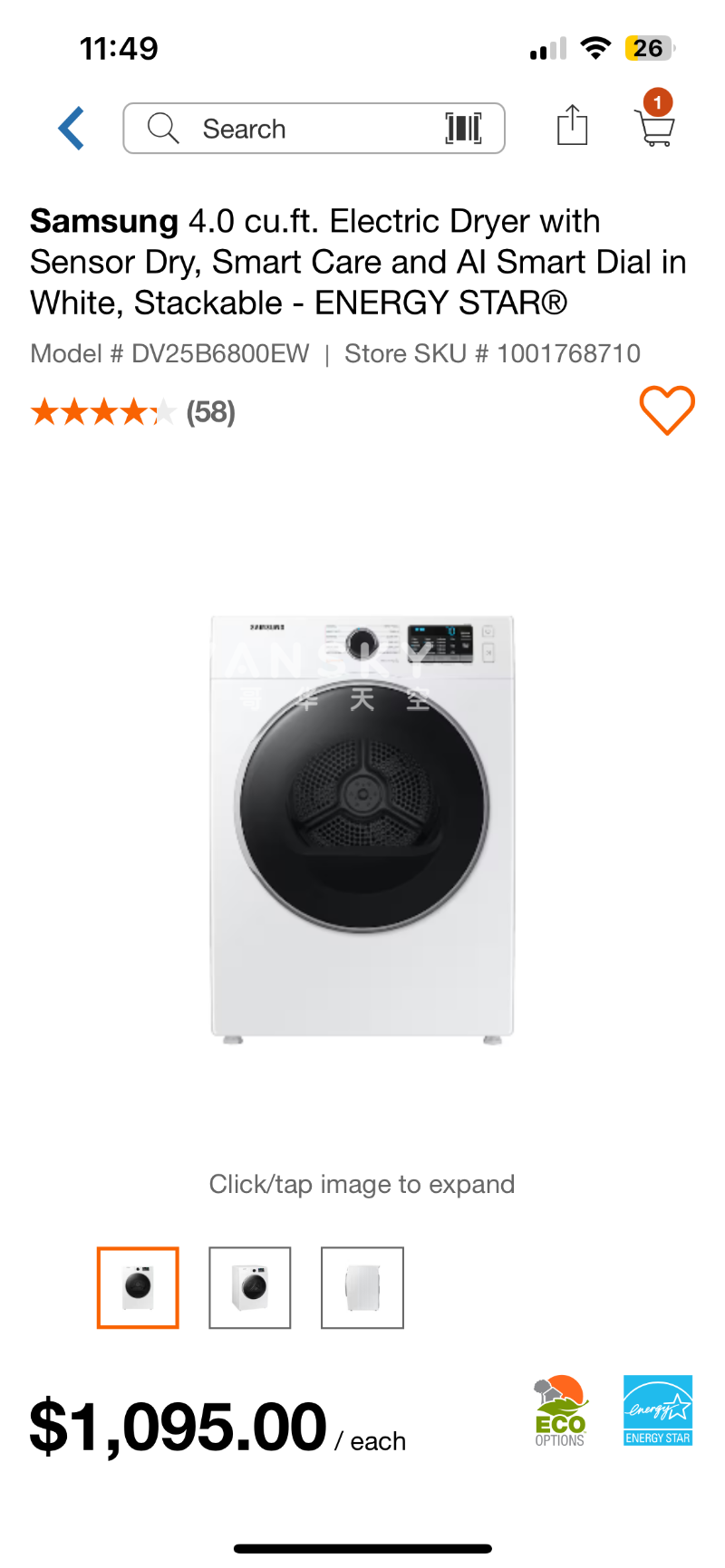725x1568 pixels.
Task: Open the shopping cart
Action: 655,126
